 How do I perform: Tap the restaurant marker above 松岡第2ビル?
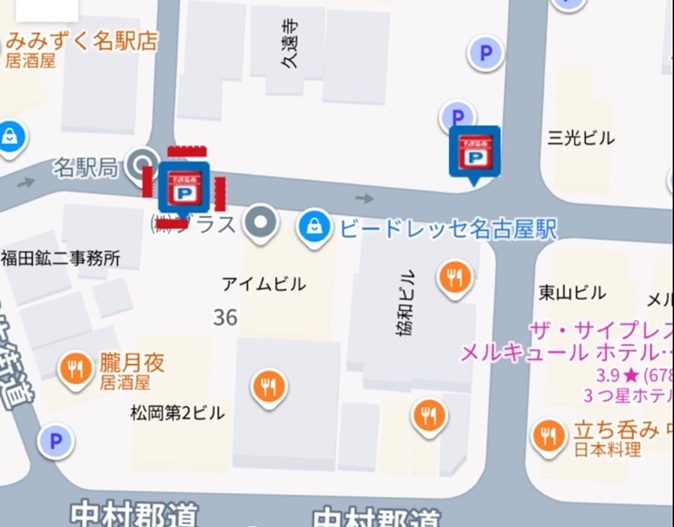coord(268,385)
